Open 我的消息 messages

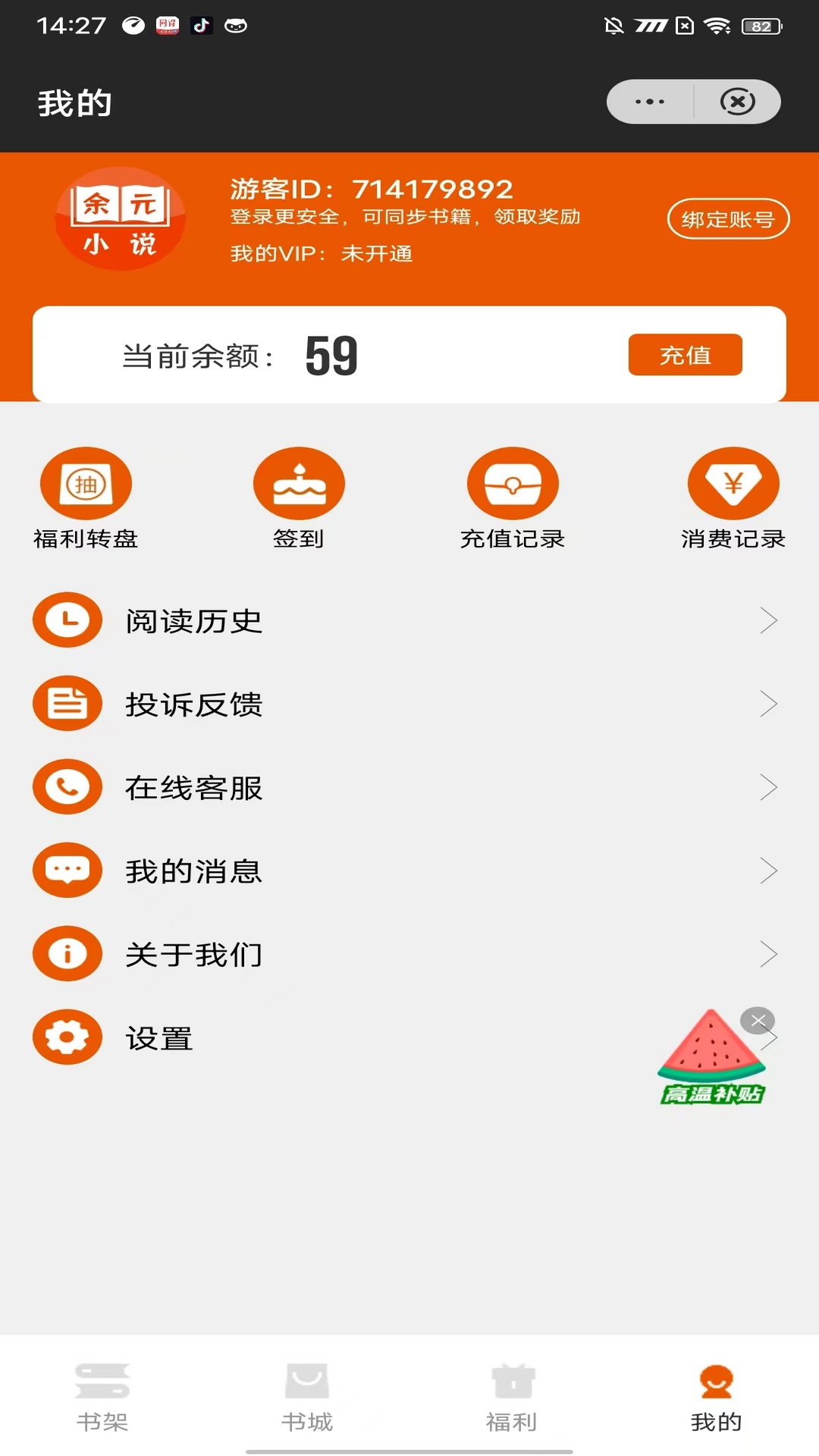click(x=409, y=871)
